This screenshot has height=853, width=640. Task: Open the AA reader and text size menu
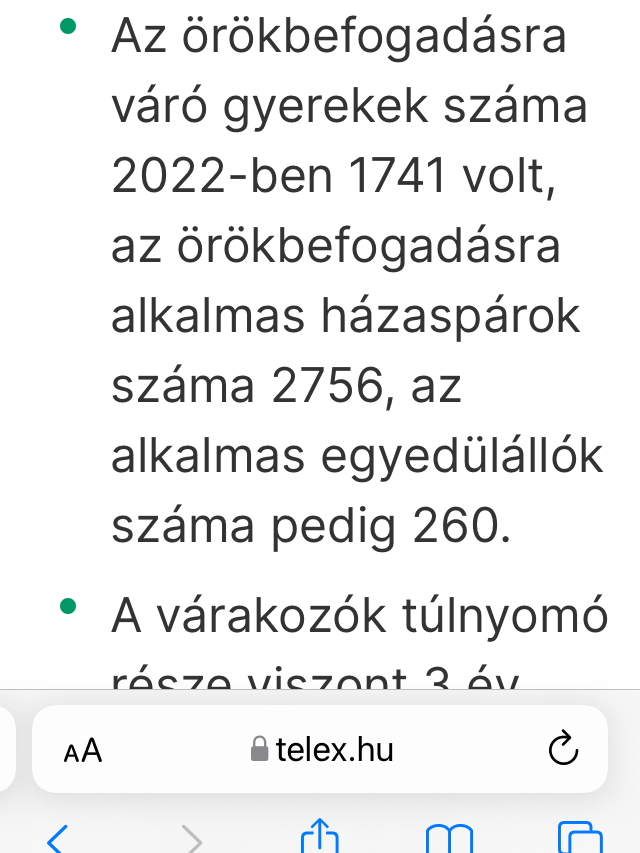click(83, 750)
